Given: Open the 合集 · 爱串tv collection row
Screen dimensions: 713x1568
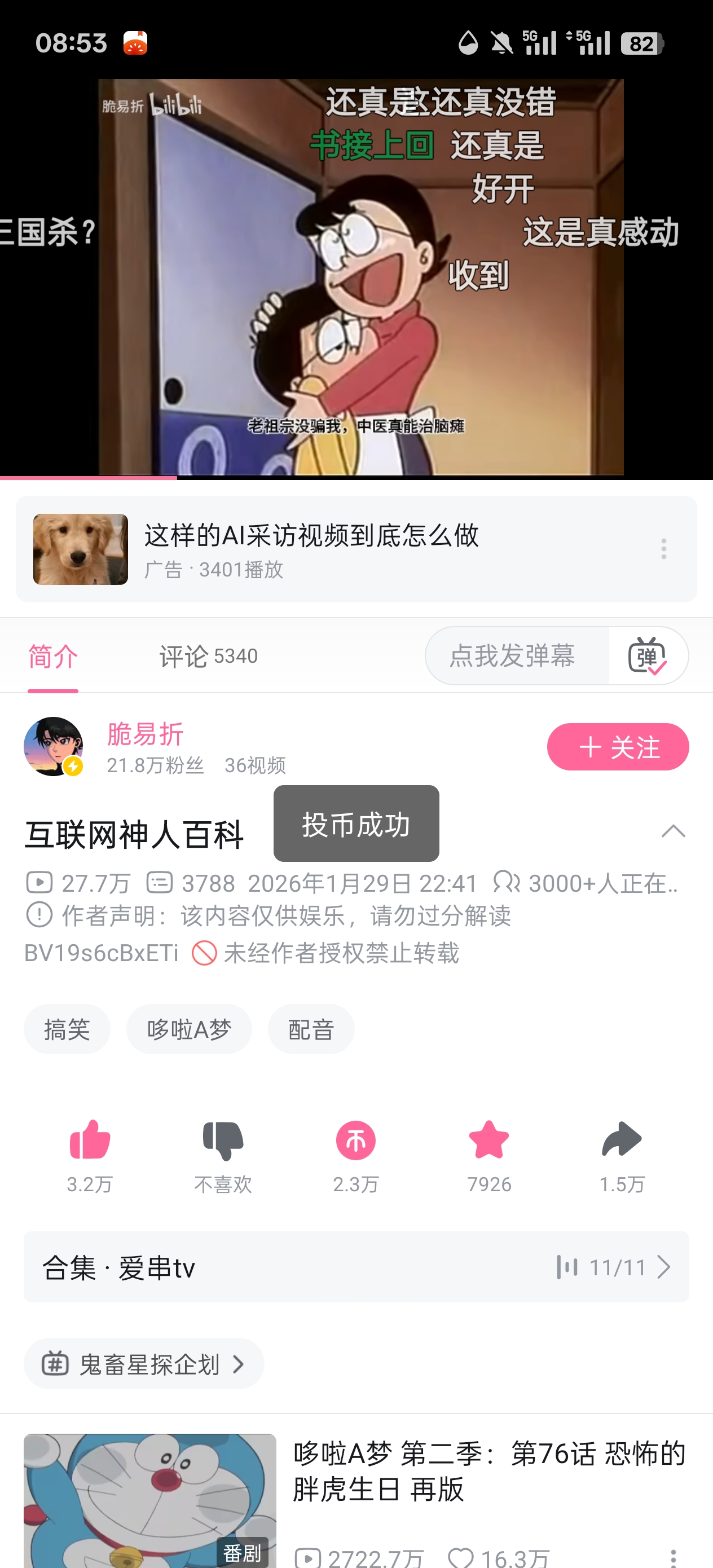Looking at the screenshot, I should [x=356, y=1267].
